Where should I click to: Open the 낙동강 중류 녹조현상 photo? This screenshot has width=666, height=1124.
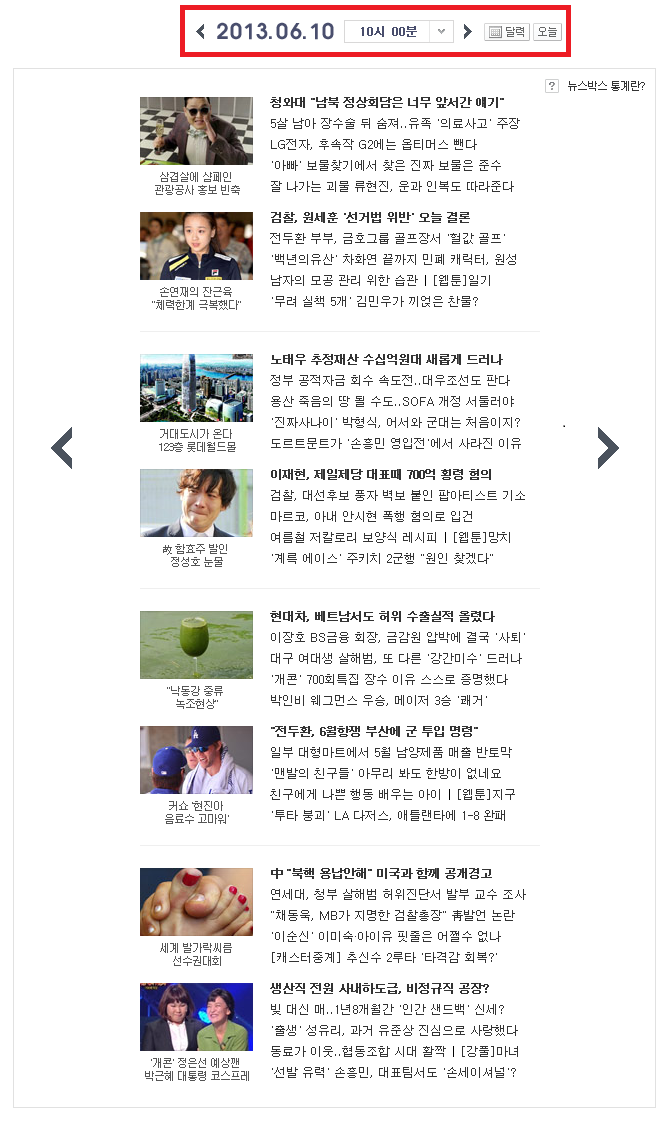coord(196,645)
